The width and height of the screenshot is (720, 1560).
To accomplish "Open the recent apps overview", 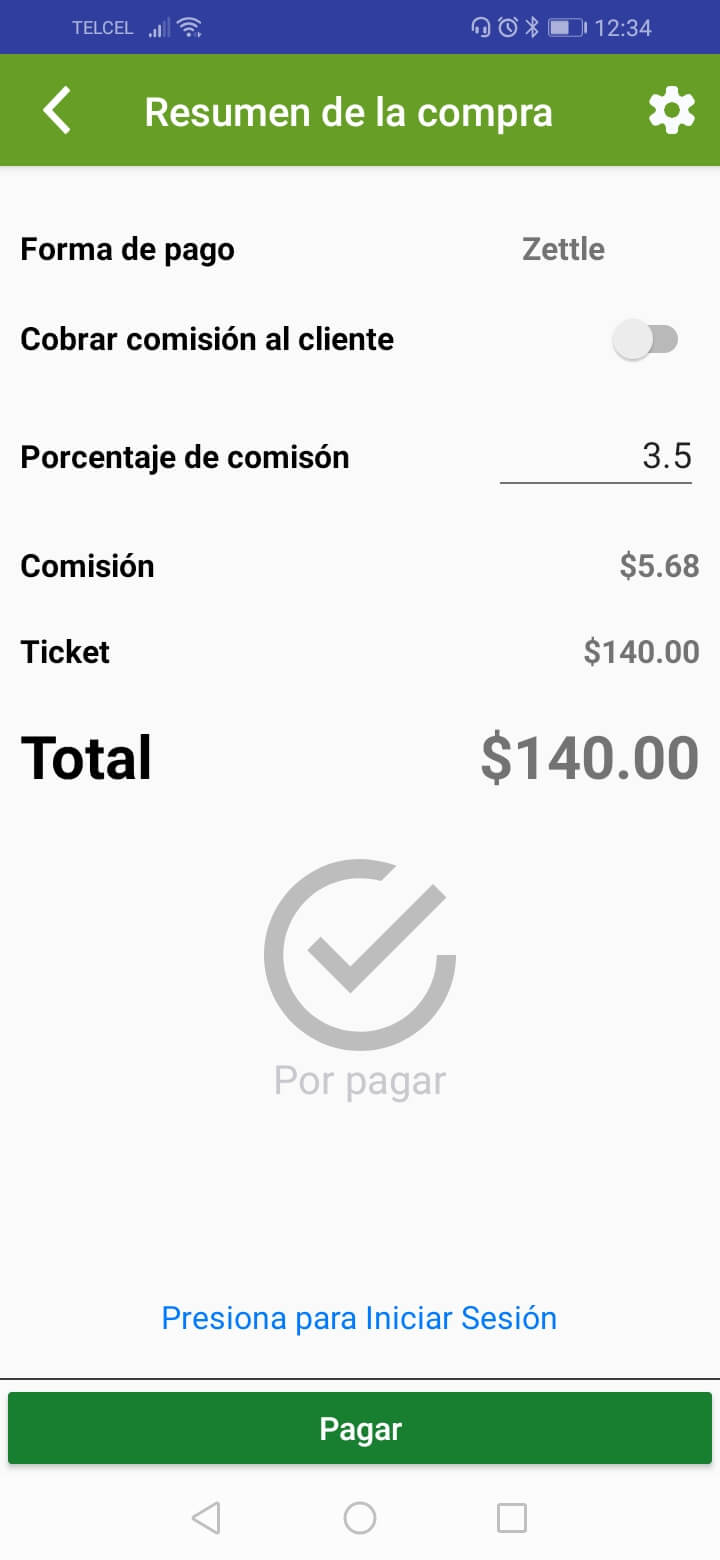I will 512,1518.
